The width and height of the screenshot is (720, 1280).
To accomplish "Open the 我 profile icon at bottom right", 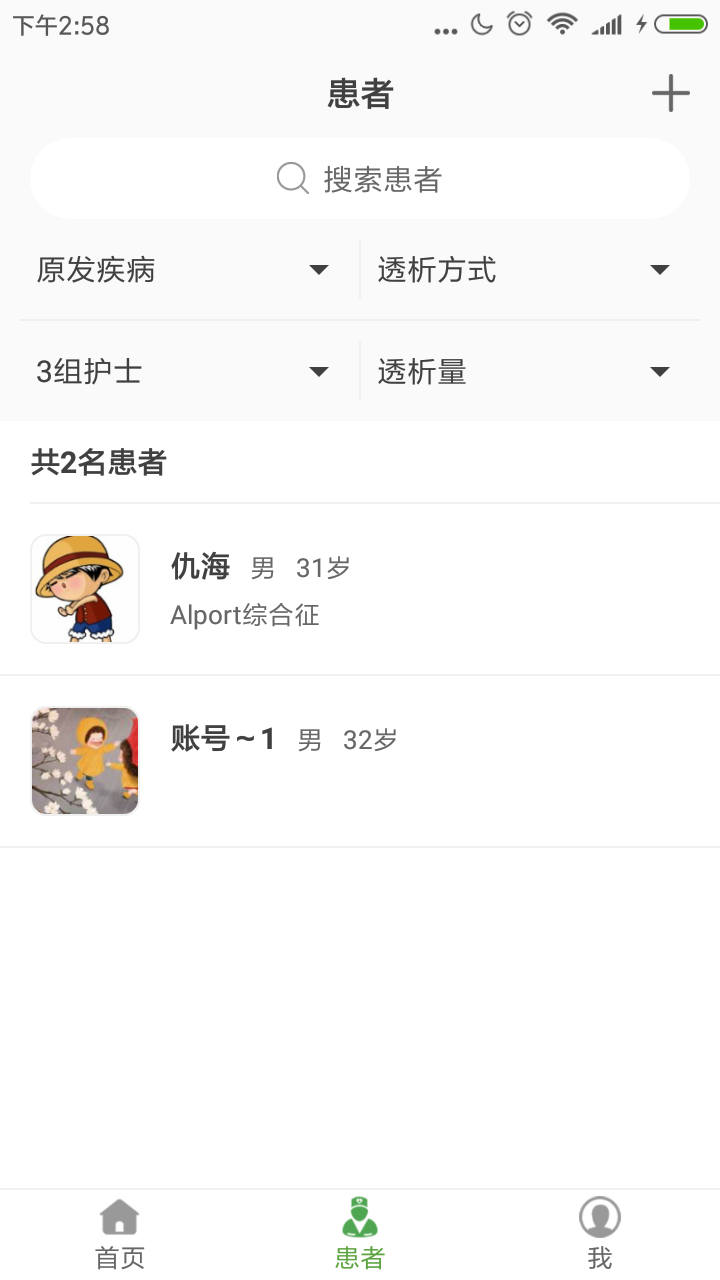I will tap(599, 1218).
